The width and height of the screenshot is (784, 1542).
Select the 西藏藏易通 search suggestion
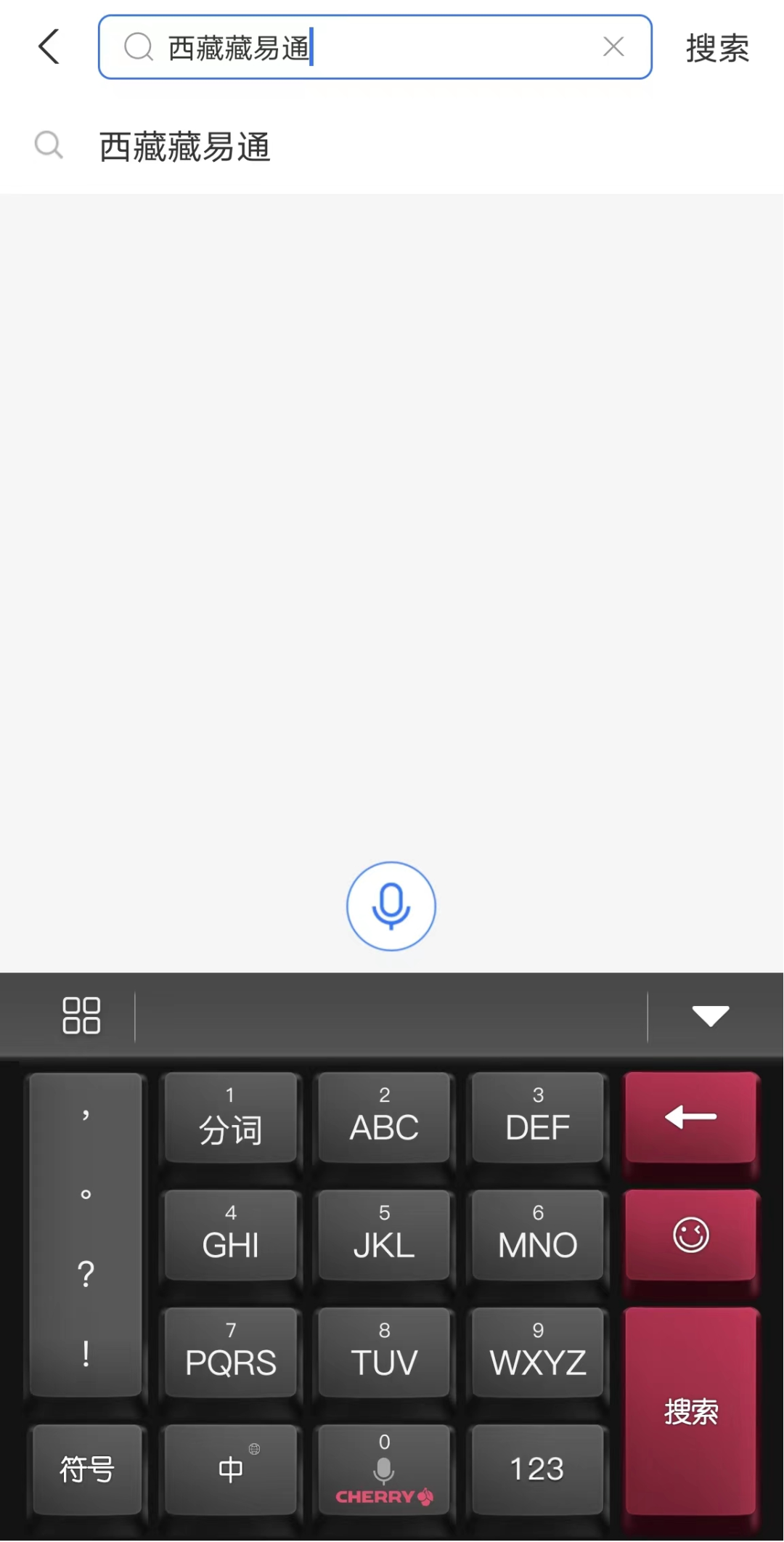[x=392, y=147]
